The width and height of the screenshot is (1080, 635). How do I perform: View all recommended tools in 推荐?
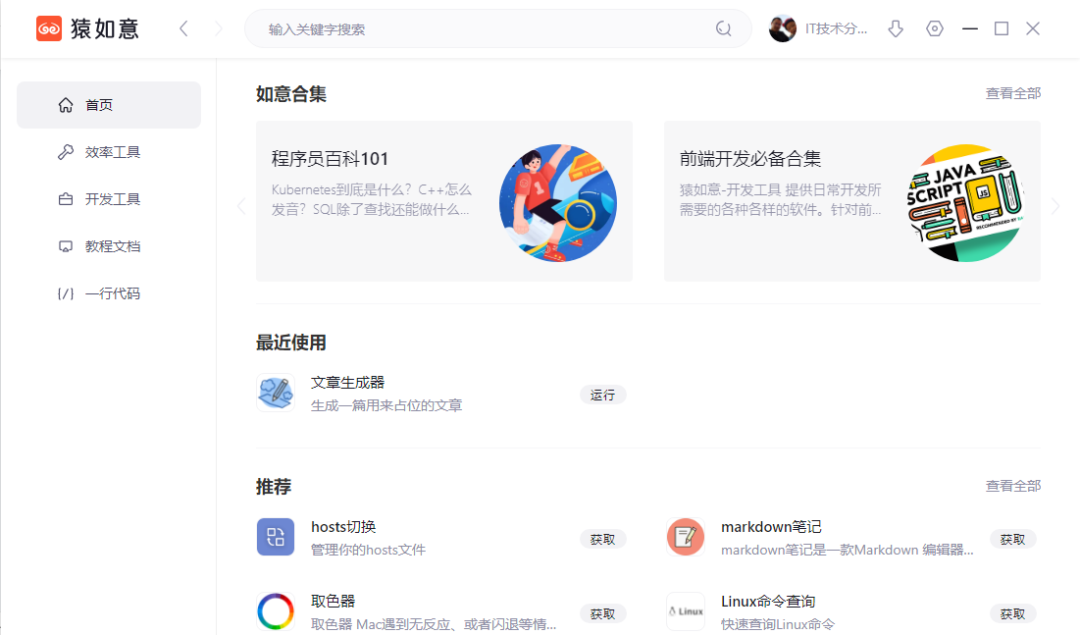[1012, 486]
